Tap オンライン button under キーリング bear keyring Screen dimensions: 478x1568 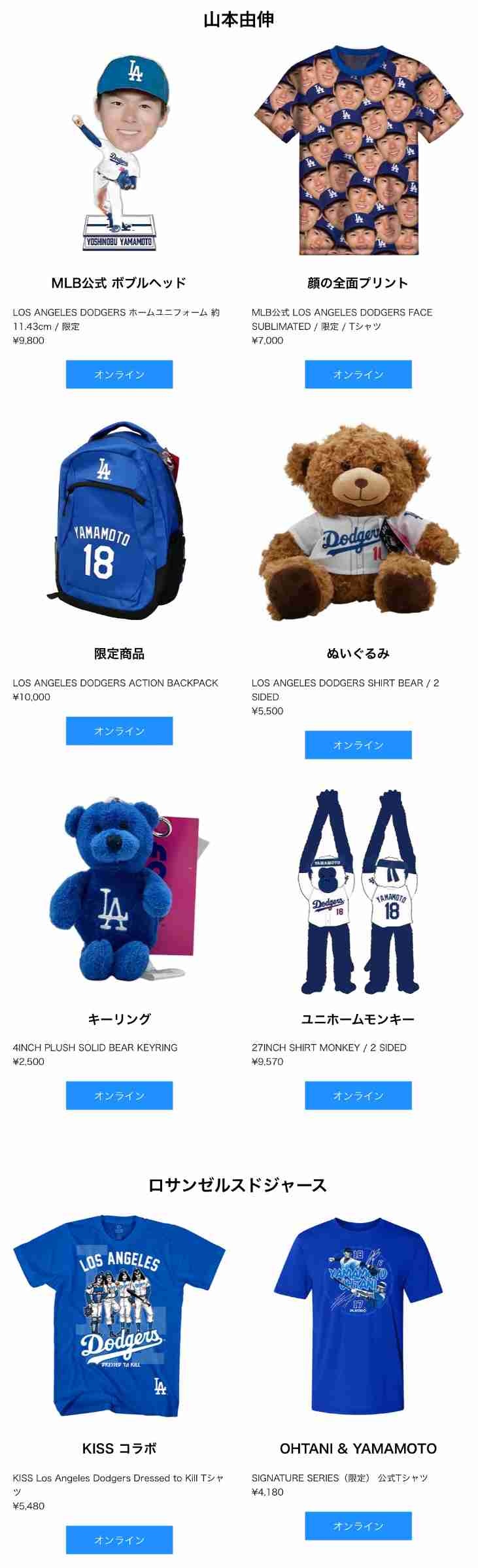pos(119,1095)
